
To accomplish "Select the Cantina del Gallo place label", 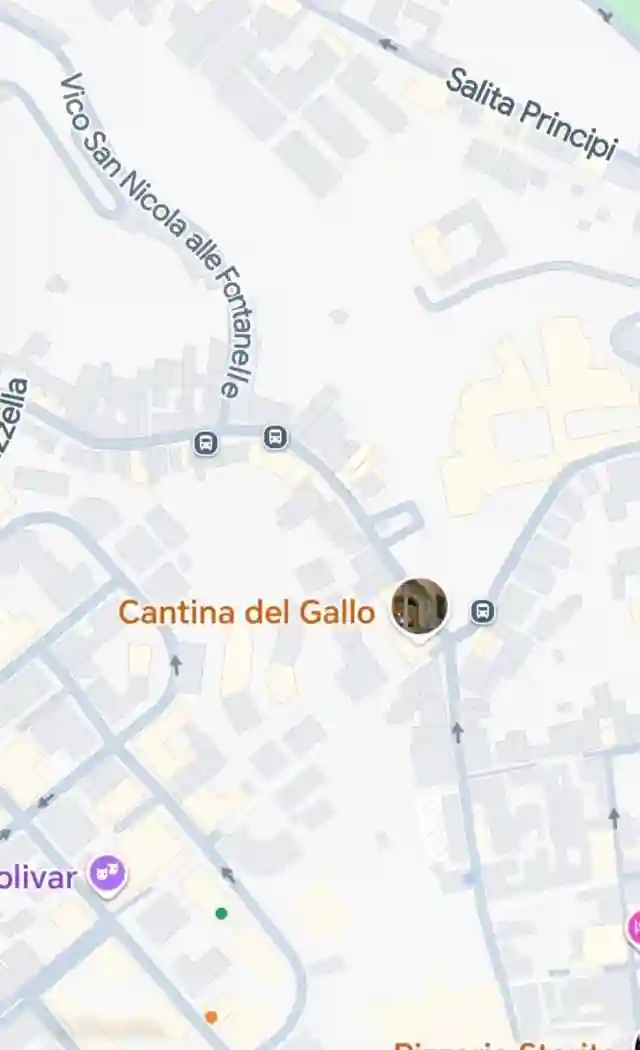I will point(246,612).
